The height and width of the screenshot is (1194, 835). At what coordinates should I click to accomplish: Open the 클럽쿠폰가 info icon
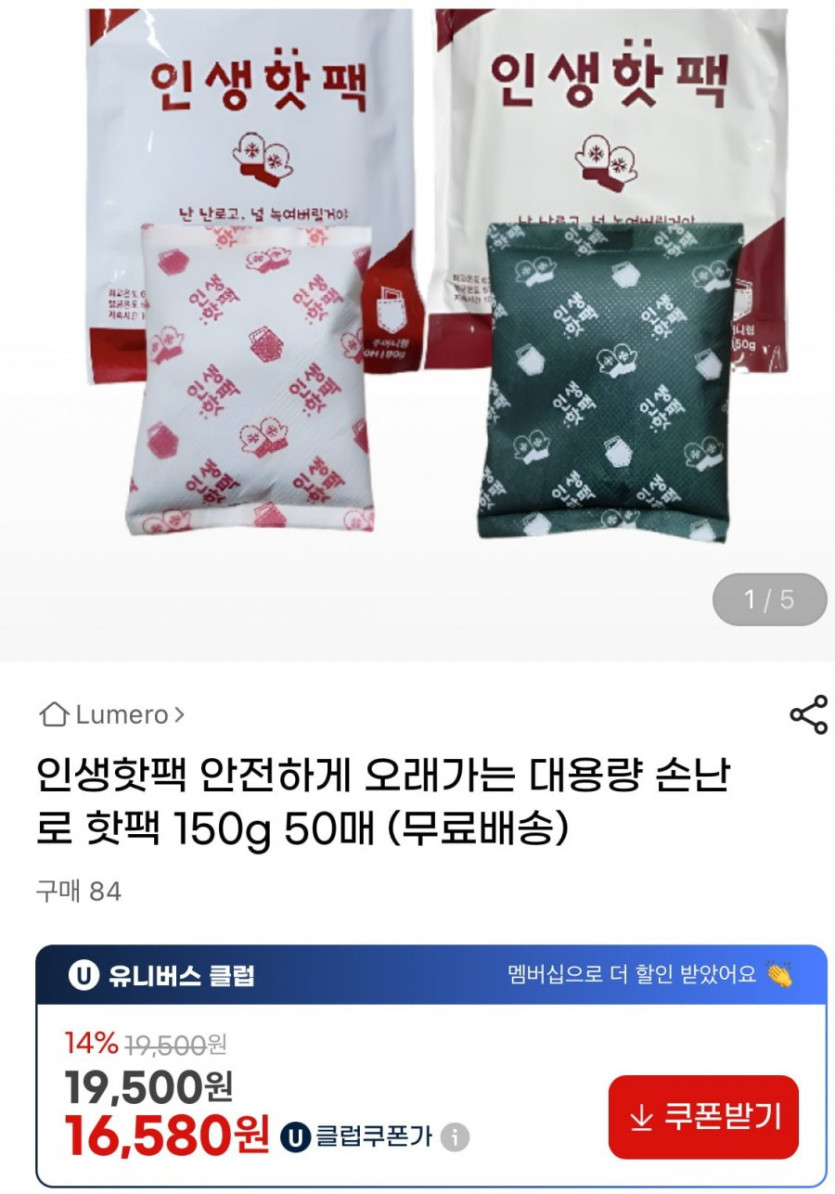coord(455,1137)
